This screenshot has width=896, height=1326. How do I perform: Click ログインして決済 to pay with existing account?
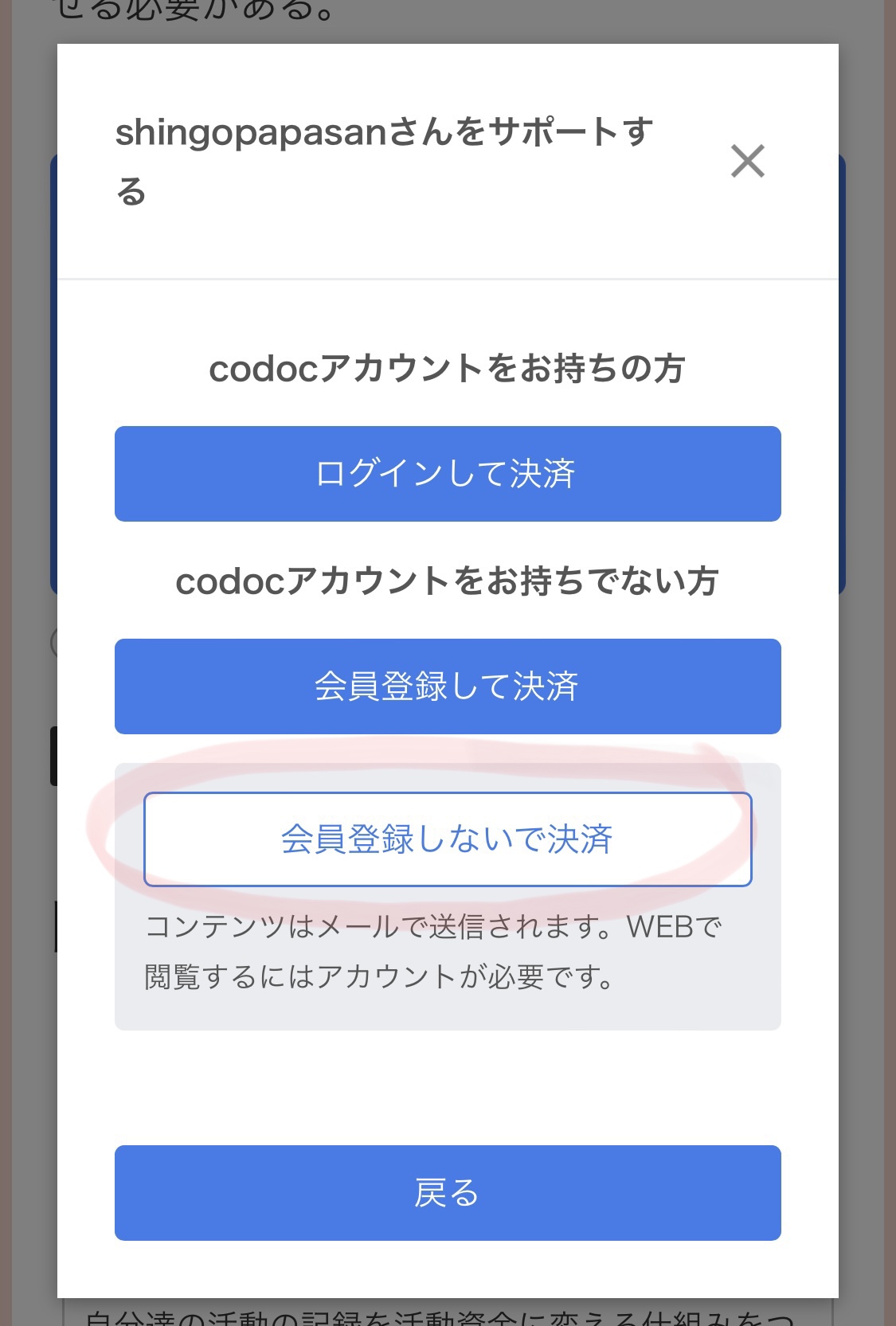448,473
